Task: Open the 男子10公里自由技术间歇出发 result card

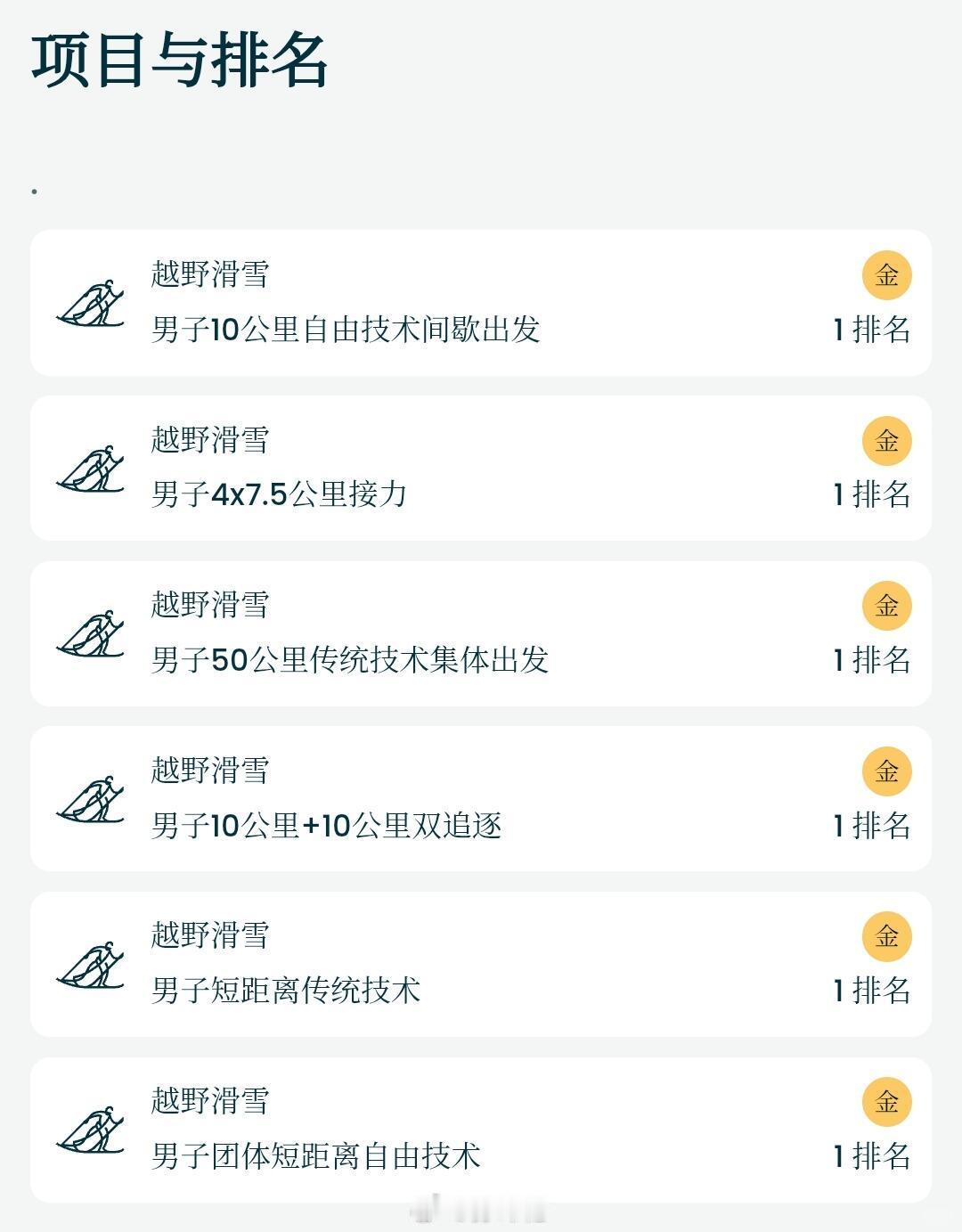Action: (481, 303)
